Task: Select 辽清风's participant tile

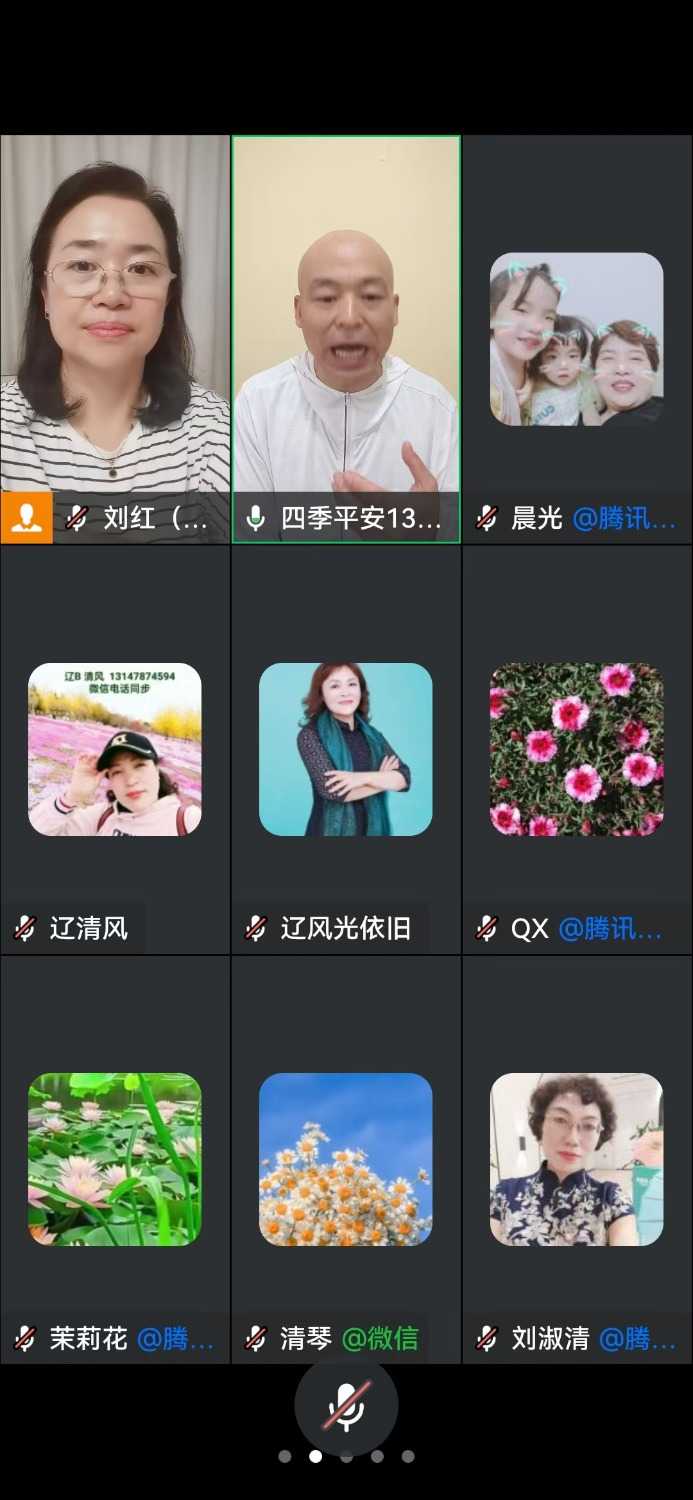Action: (115, 749)
